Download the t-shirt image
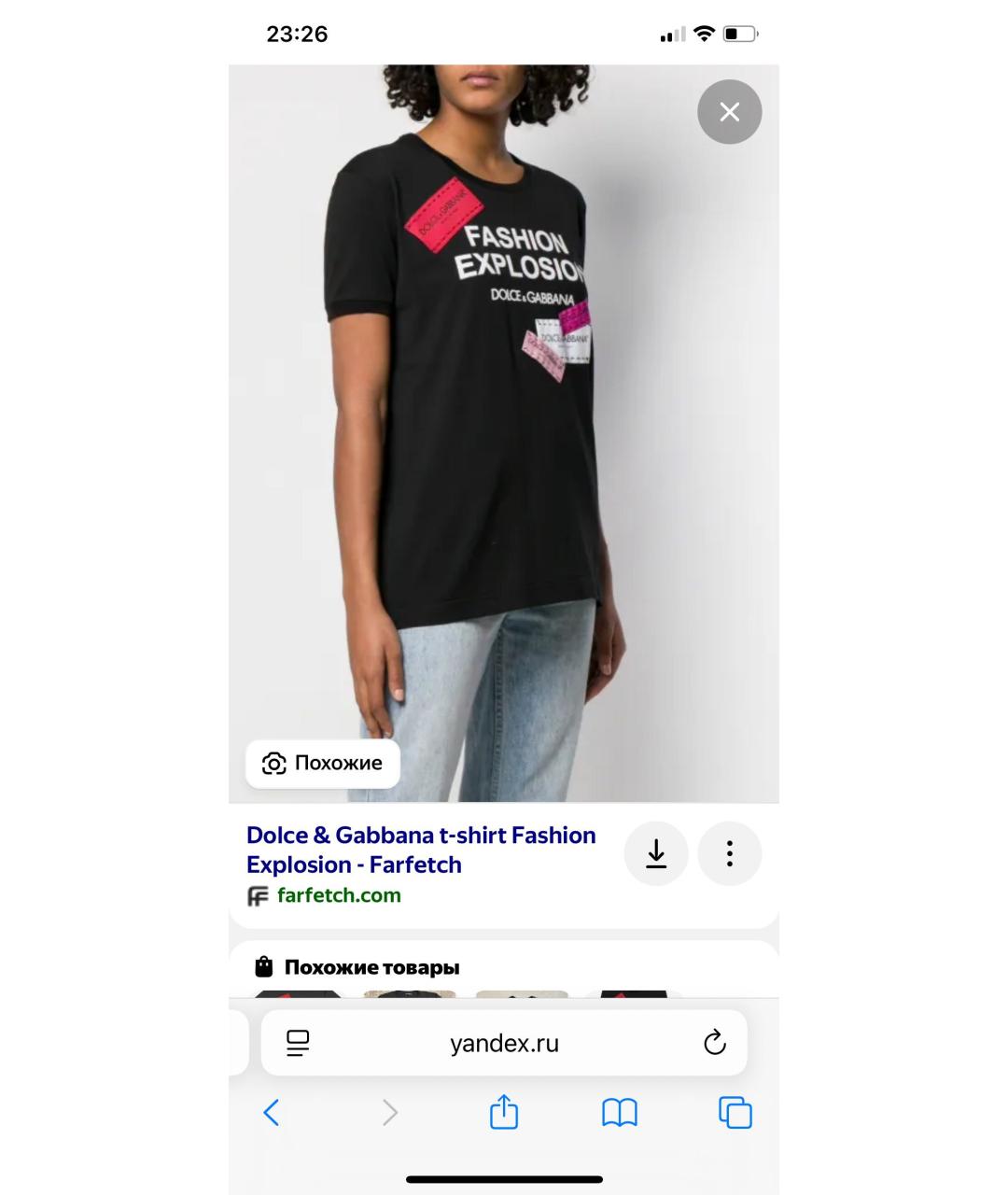 pyautogui.click(x=656, y=853)
